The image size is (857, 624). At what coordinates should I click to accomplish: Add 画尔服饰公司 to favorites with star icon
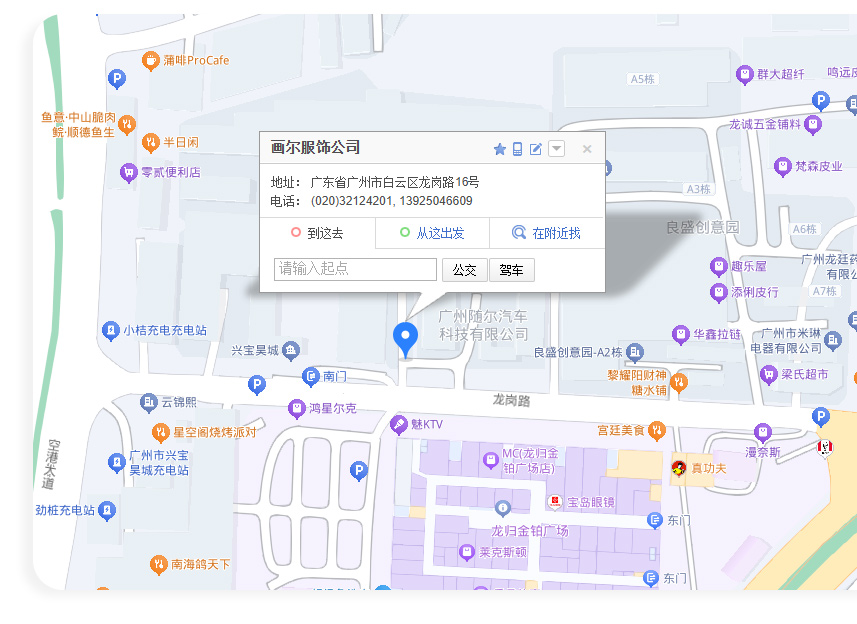500,149
